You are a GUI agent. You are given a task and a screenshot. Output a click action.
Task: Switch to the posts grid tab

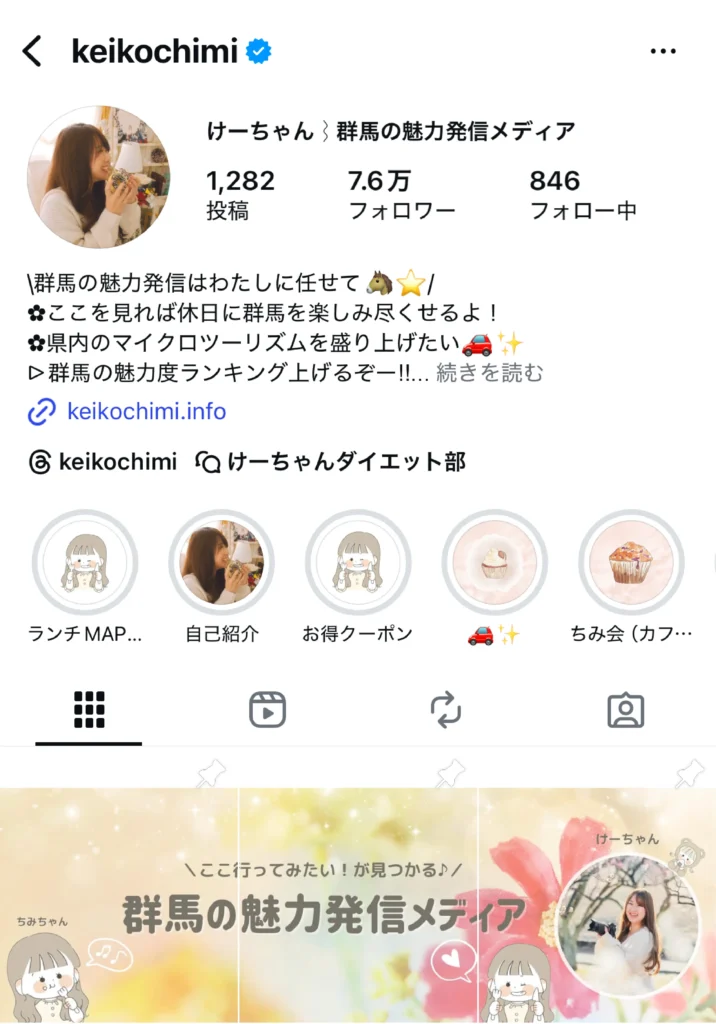coord(89,710)
